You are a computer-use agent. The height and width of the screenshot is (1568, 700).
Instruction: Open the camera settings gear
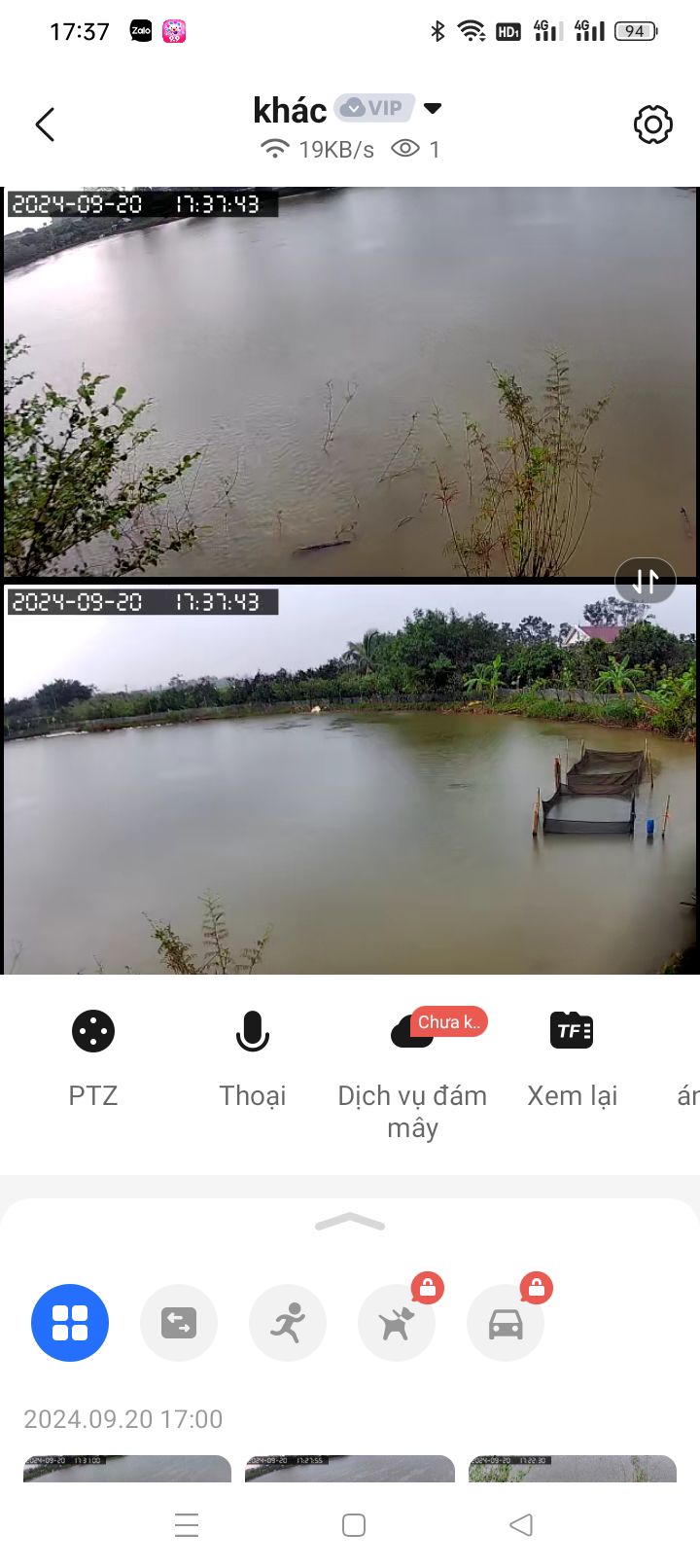652,125
